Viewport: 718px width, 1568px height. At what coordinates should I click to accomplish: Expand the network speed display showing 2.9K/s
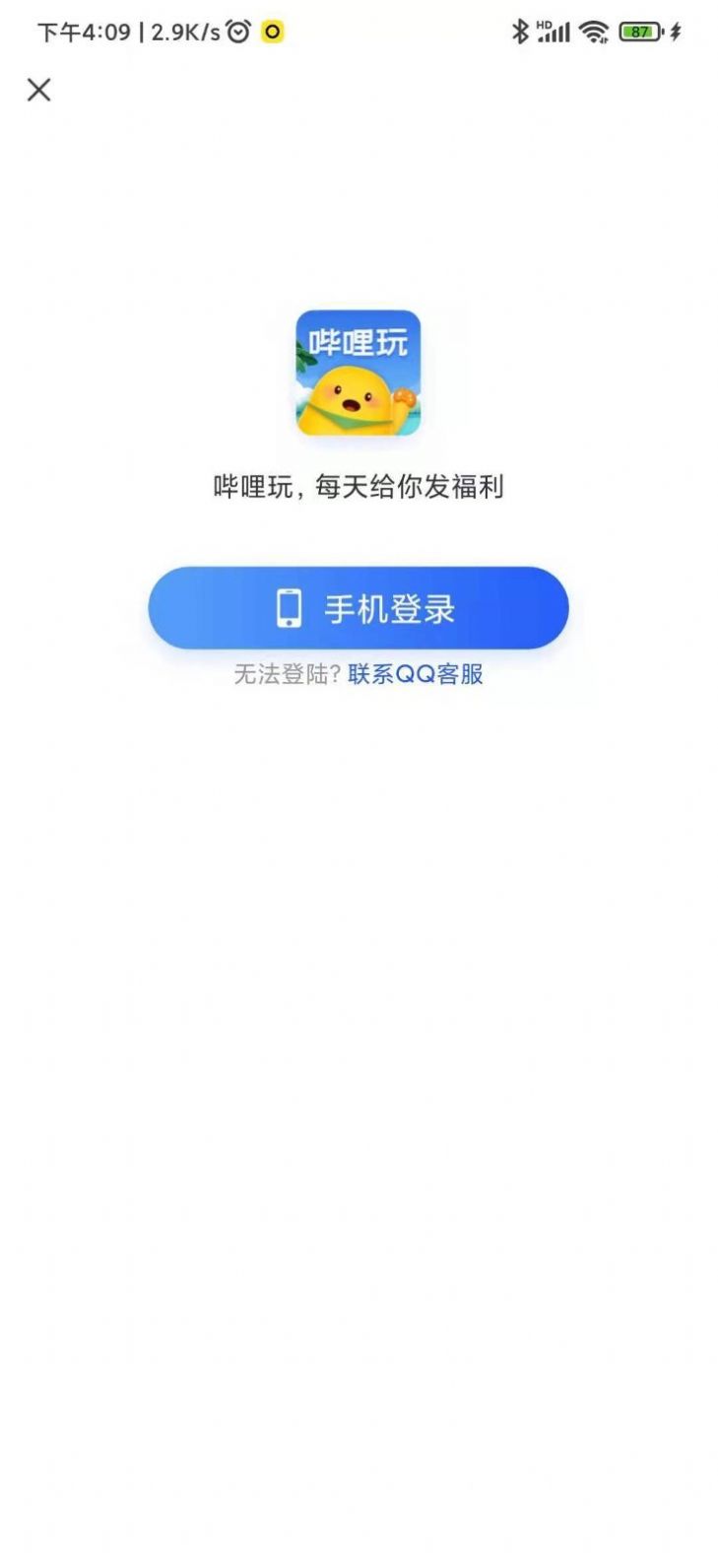click(185, 31)
